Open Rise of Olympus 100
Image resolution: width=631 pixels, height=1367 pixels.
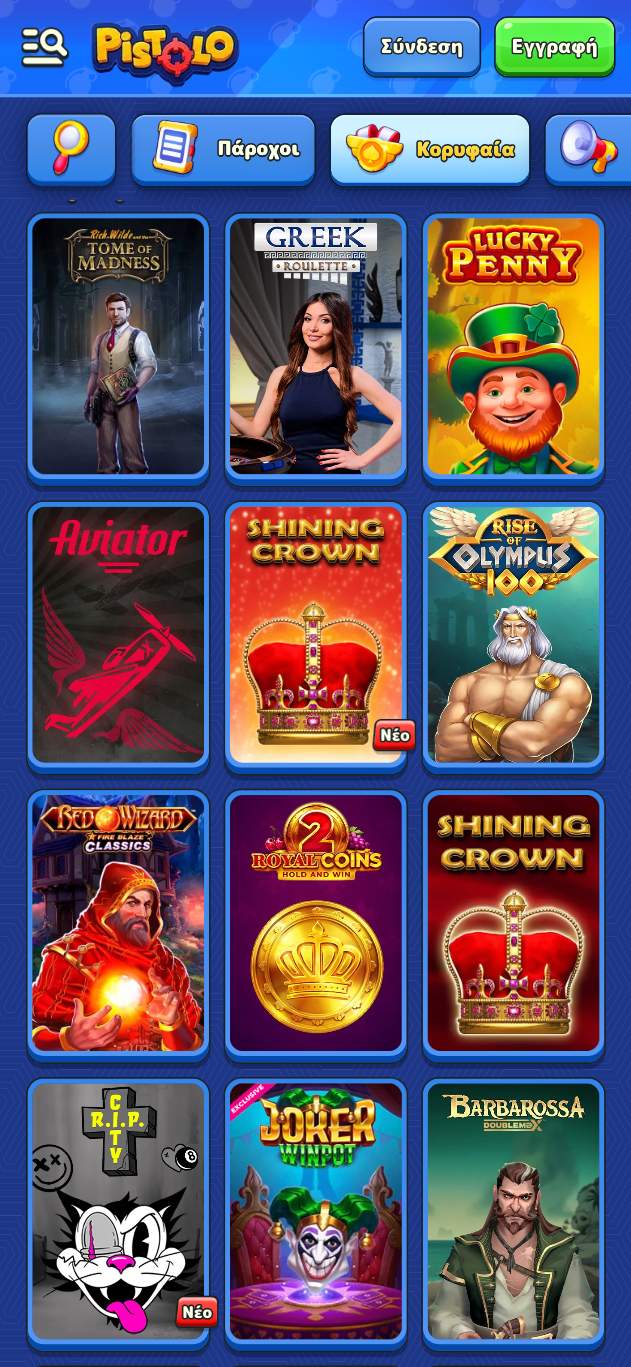(514, 634)
